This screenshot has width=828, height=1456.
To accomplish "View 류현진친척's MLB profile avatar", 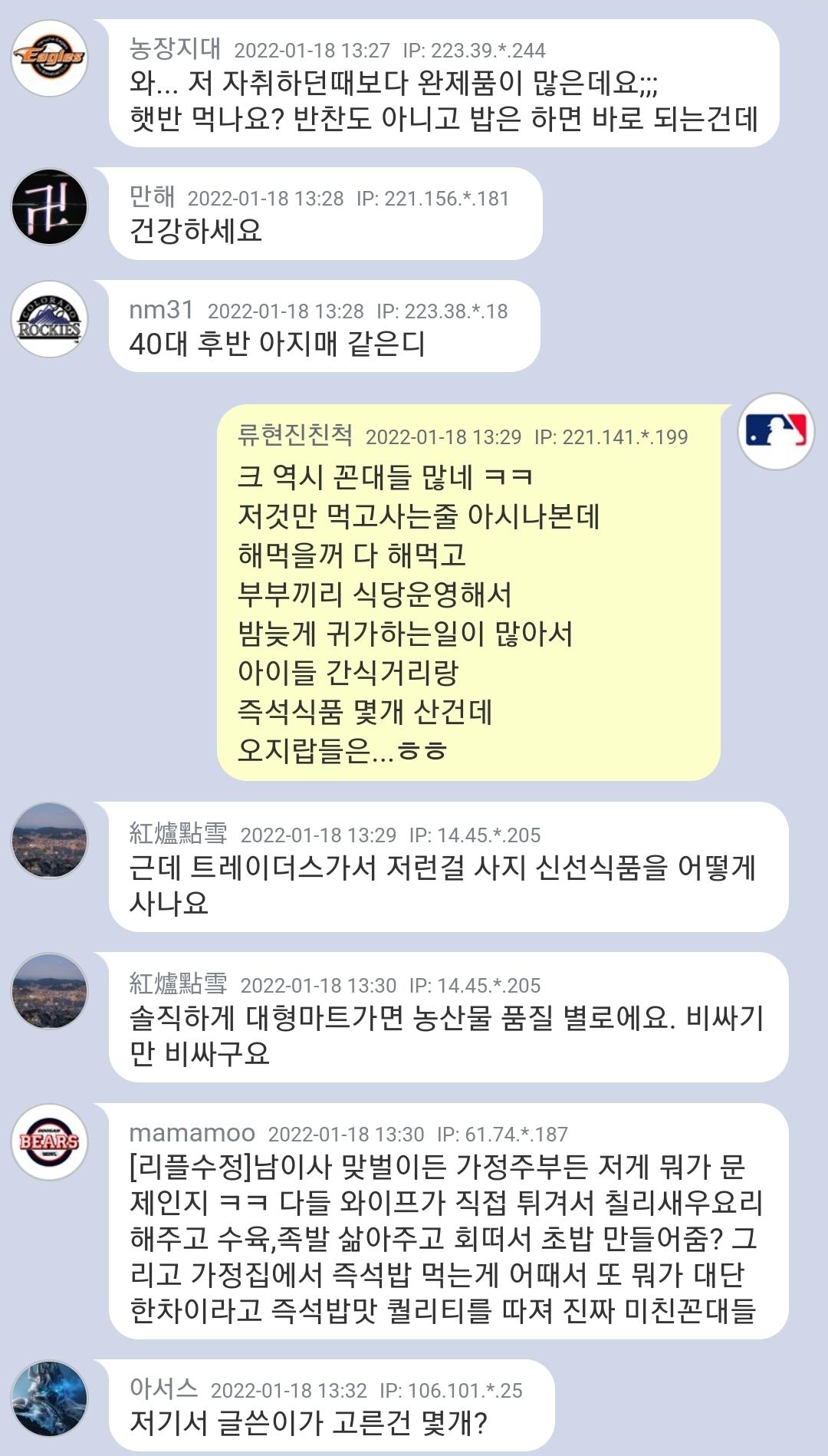I will point(775,431).
